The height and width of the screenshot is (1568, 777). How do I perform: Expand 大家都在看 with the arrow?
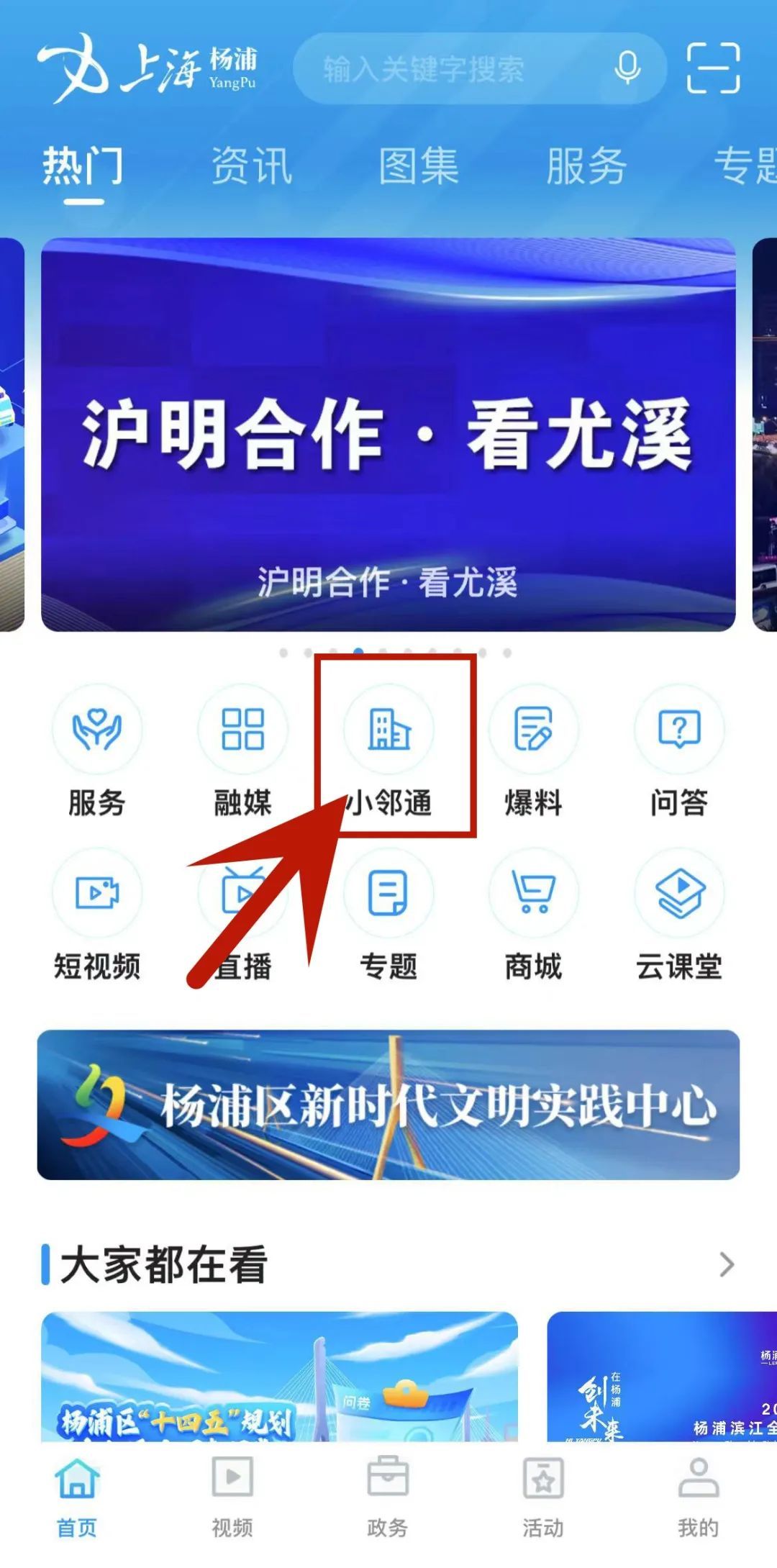727,1264
